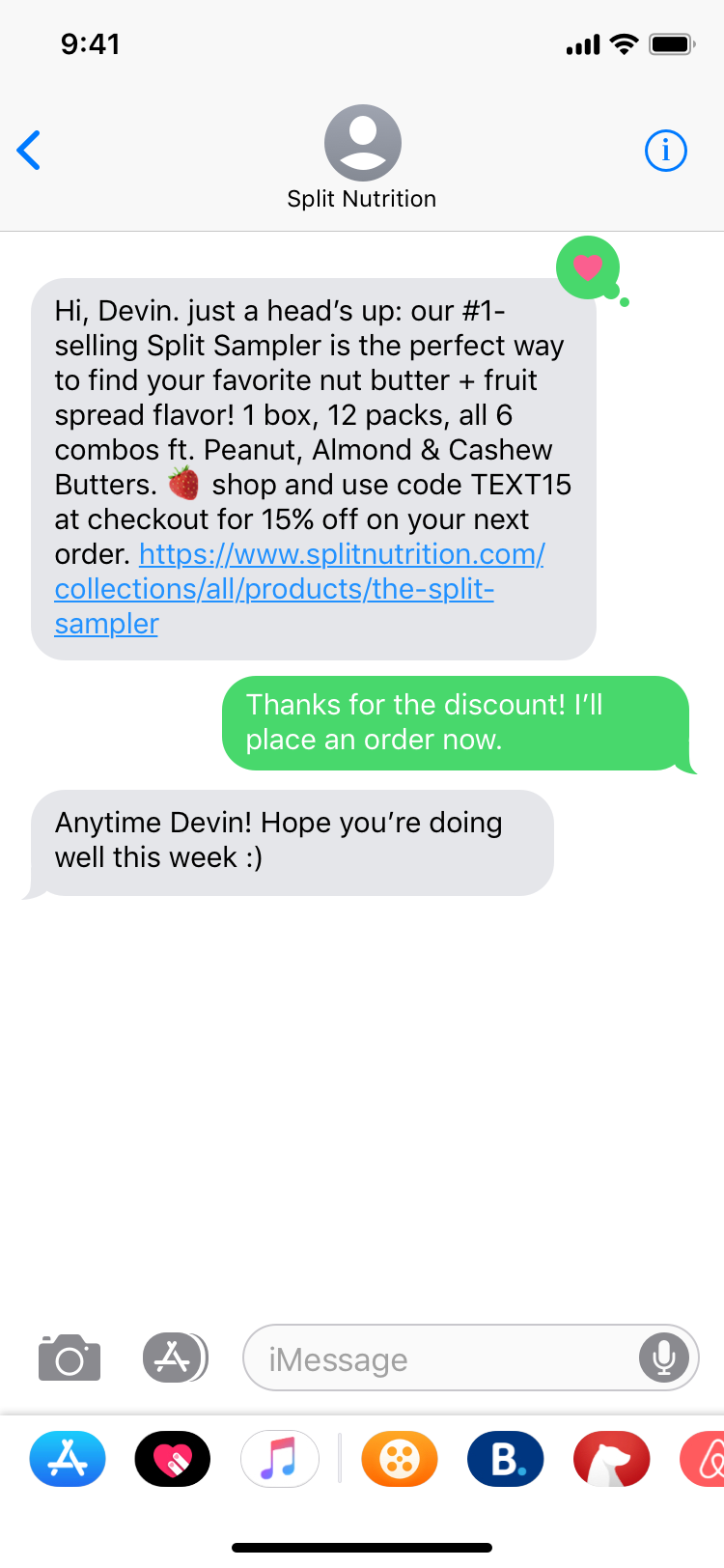724x1568 pixels.
Task: Open the Booking.com B app
Action: 506,1458
